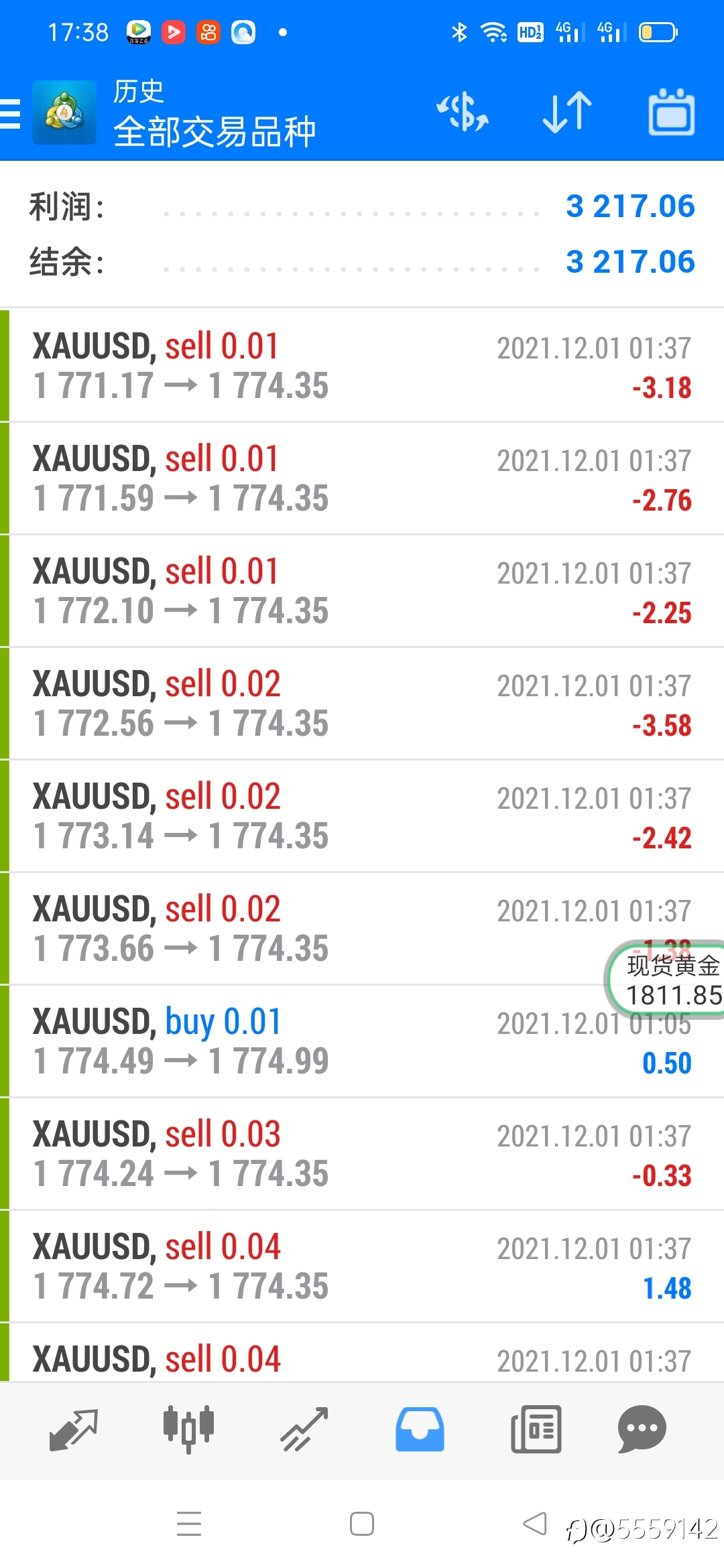The width and height of the screenshot is (724, 1568).
Task: Open the sell 0.04 trade opened at 1 774.72
Action: click(362, 1266)
